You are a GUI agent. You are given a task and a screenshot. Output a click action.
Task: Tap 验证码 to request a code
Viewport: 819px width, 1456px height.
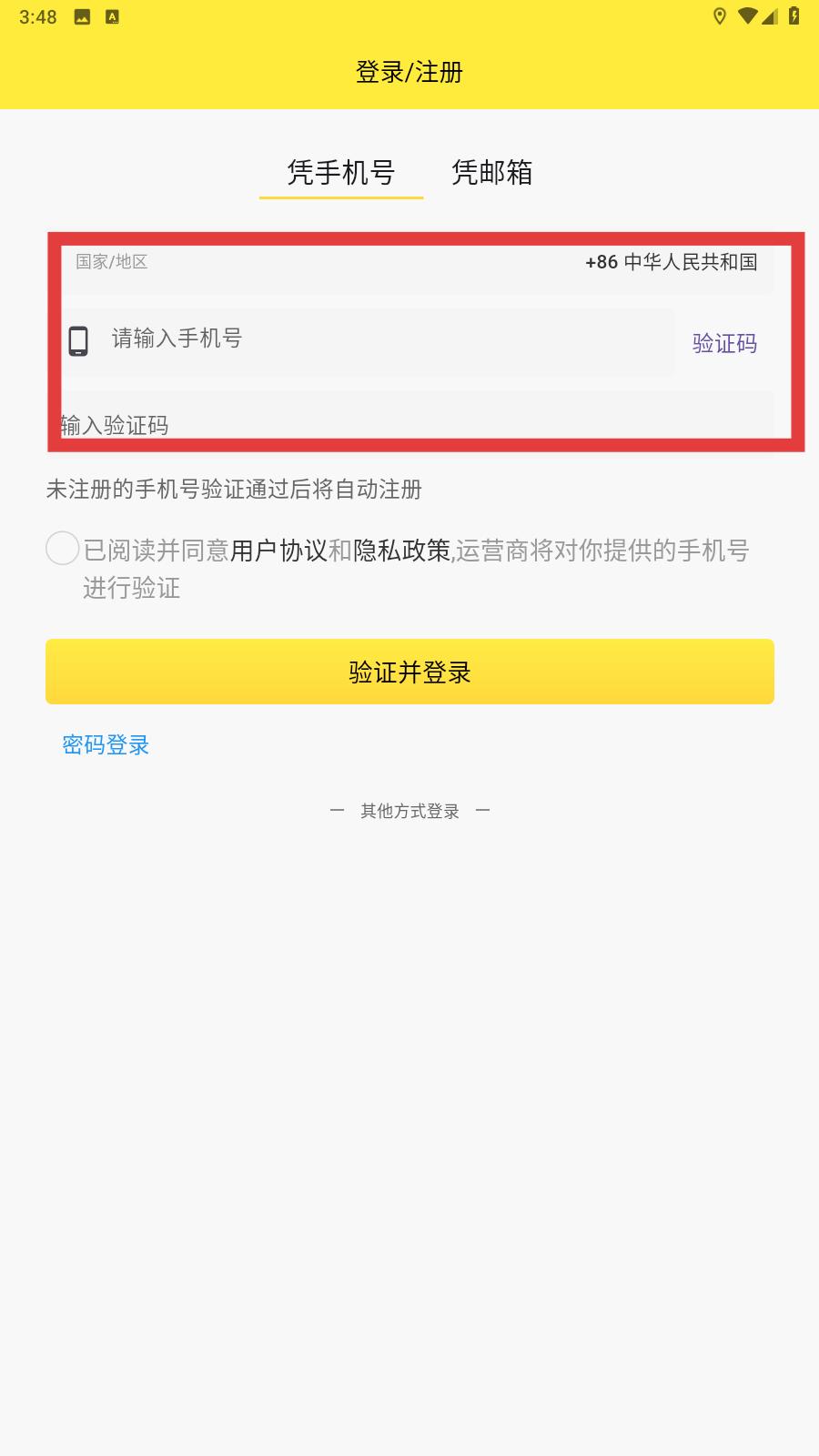724,343
